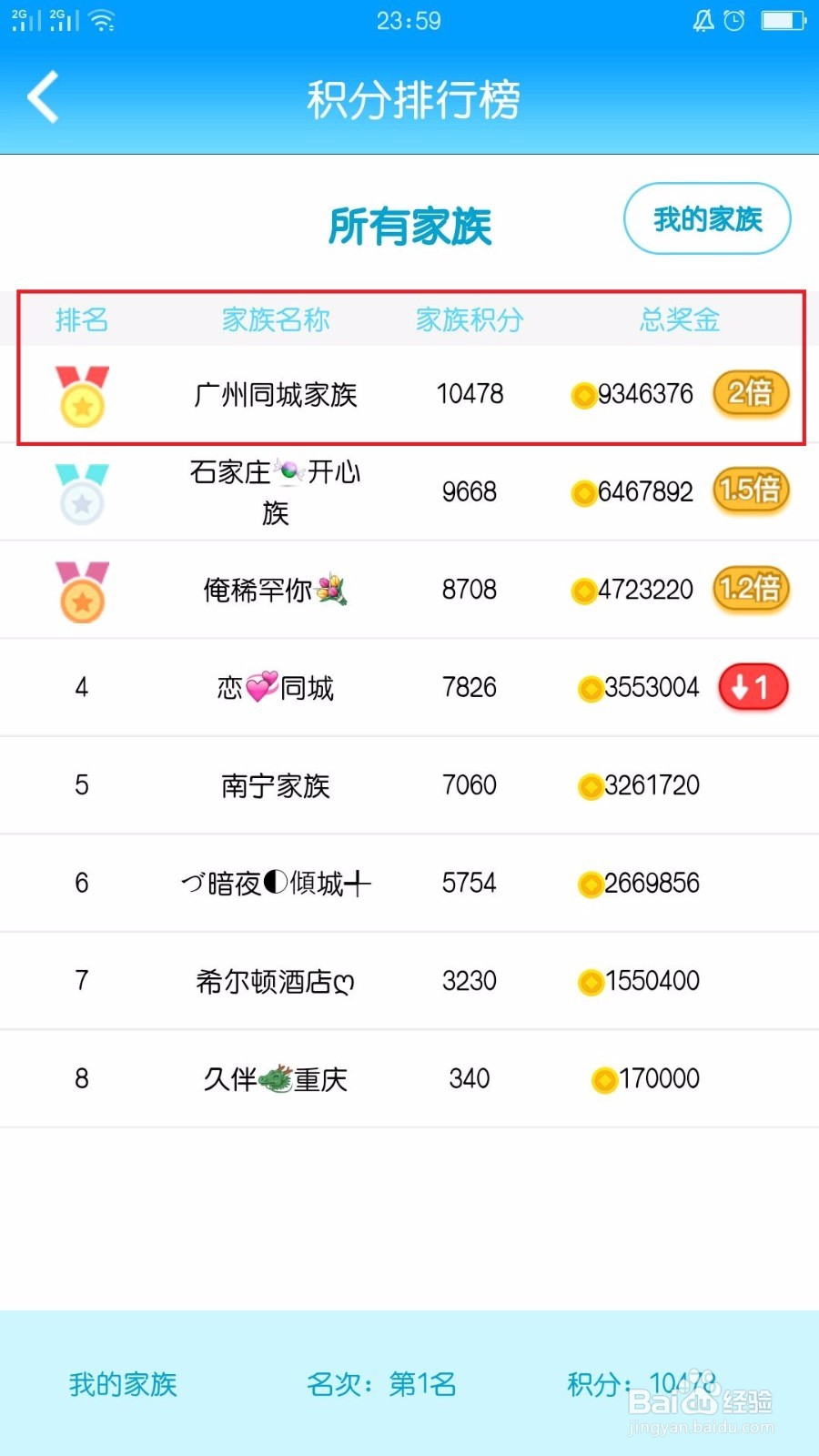Image resolution: width=819 pixels, height=1456 pixels.
Task: Sort by the 总奖金 column header
Action: pyautogui.click(x=678, y=320)
